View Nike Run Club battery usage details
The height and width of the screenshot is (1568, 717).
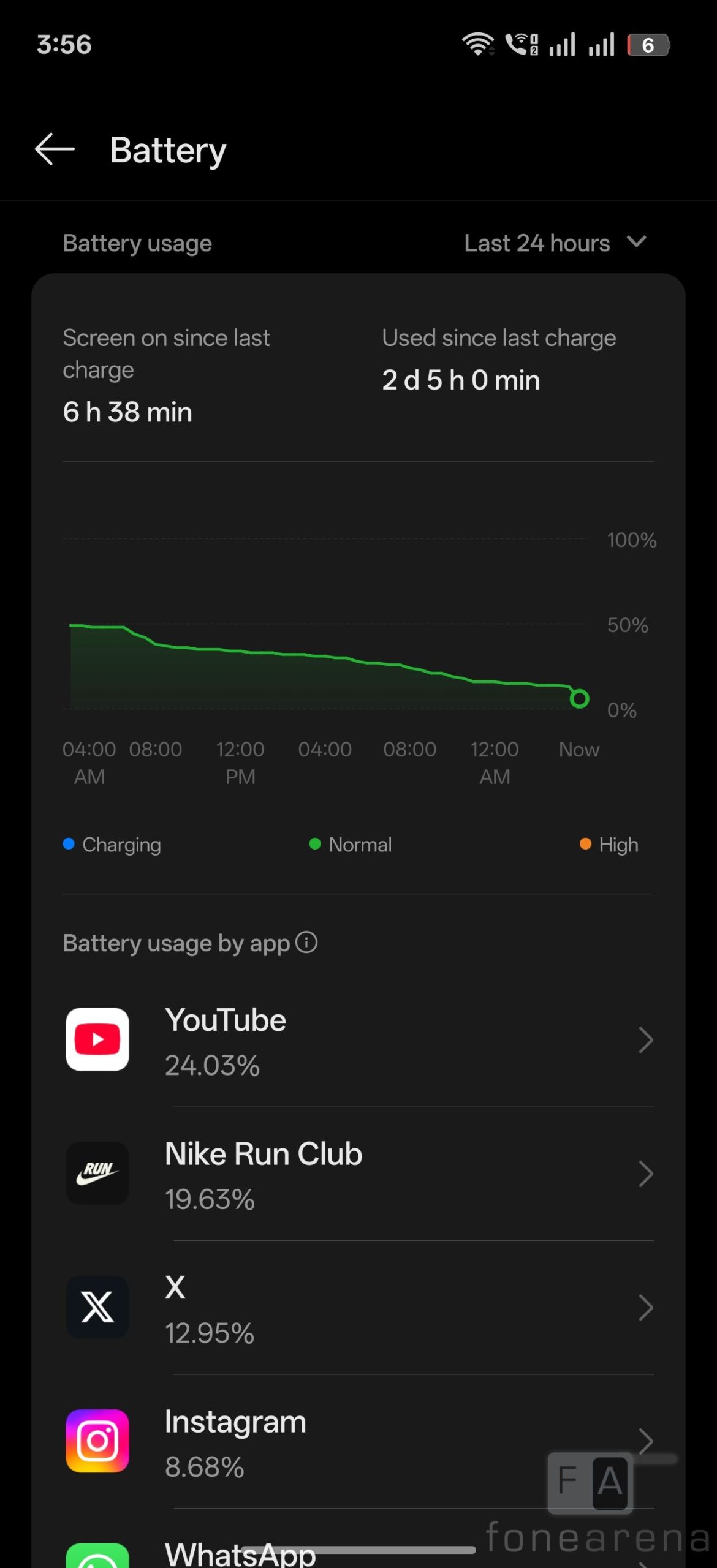click(x=358, y=1174)
